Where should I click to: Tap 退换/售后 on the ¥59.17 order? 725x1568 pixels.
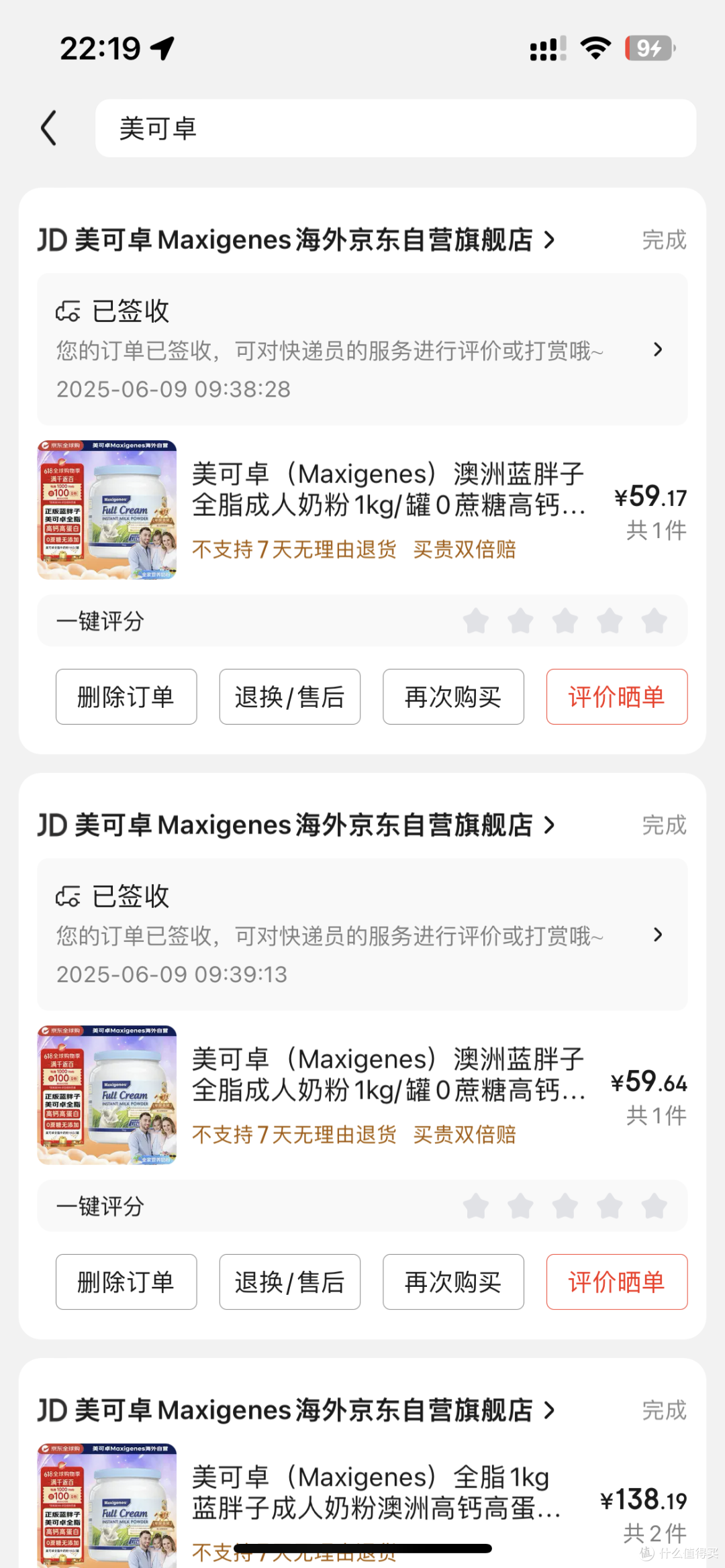coord(290,696)
